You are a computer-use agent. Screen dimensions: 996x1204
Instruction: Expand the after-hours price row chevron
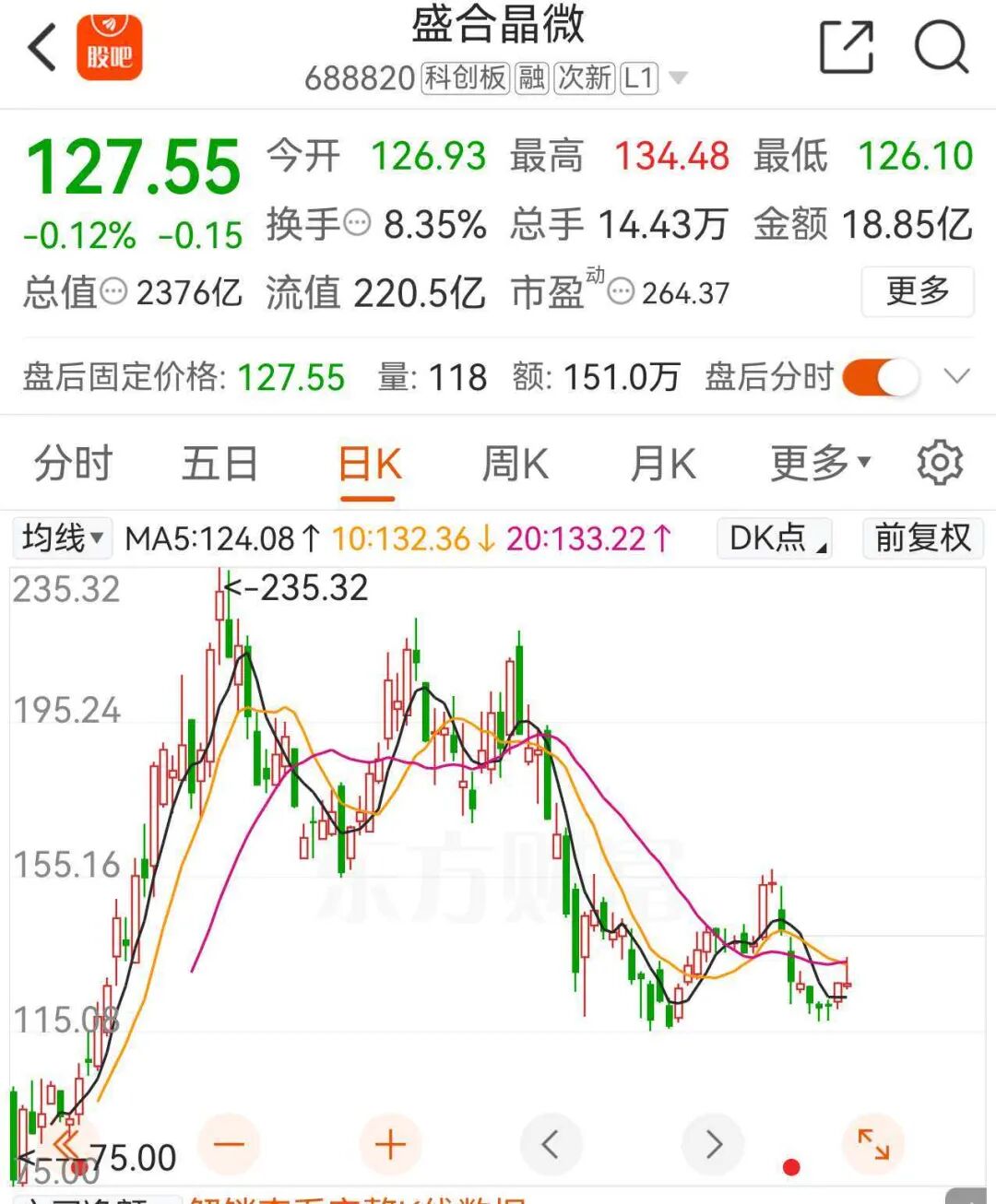coord(957,376)
